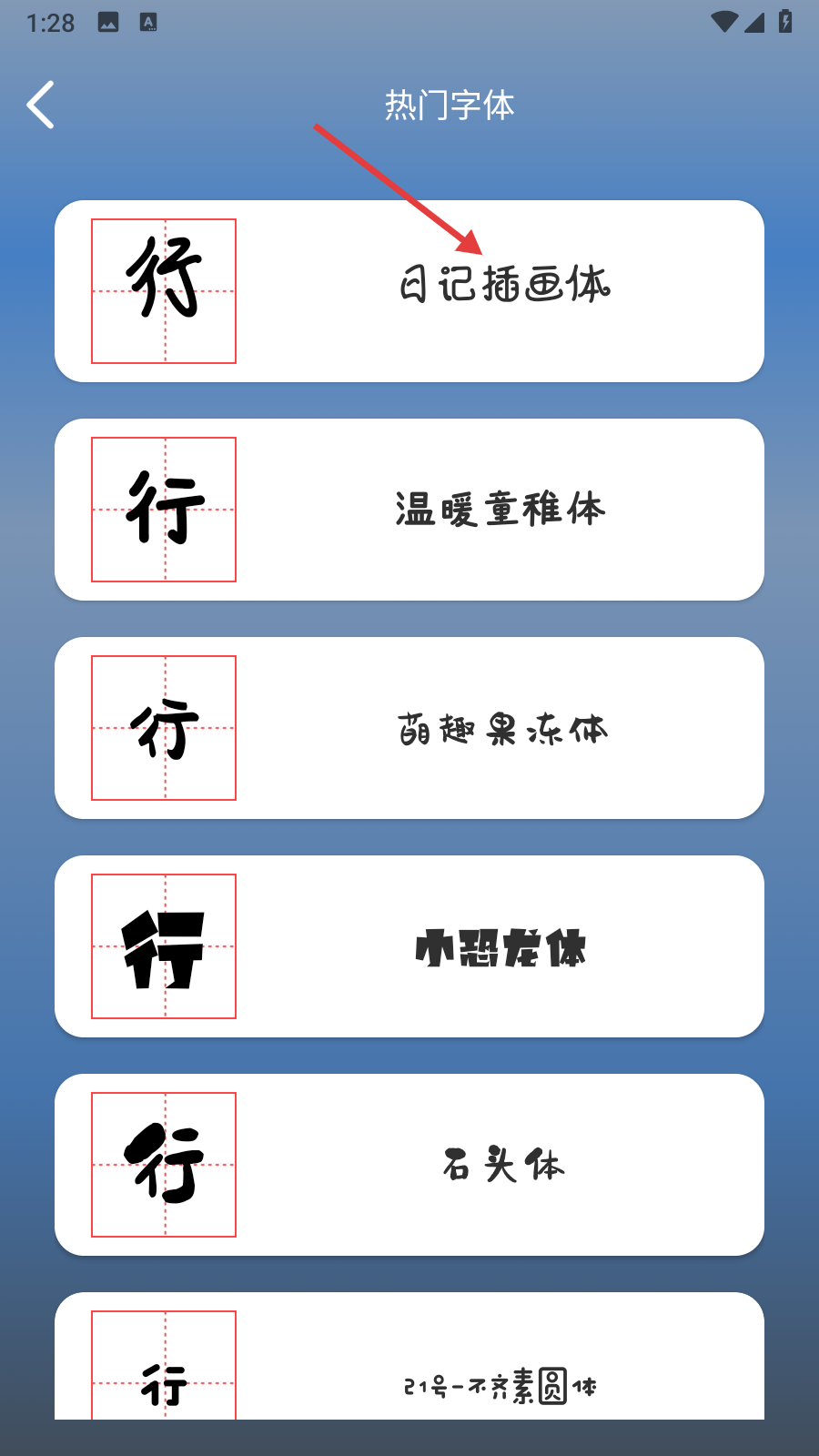
Task: Open the 21号-不齐素圆体 font card
Action: click(409, 1356)
